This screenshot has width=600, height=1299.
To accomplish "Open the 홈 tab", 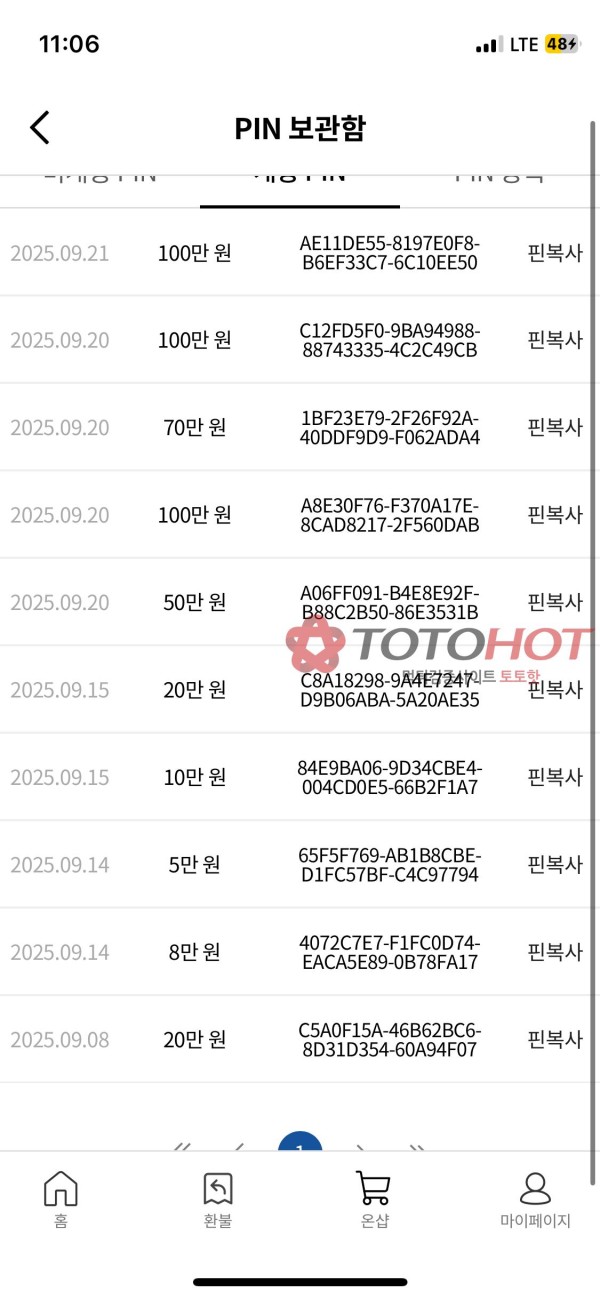I will click(61, 1198).
